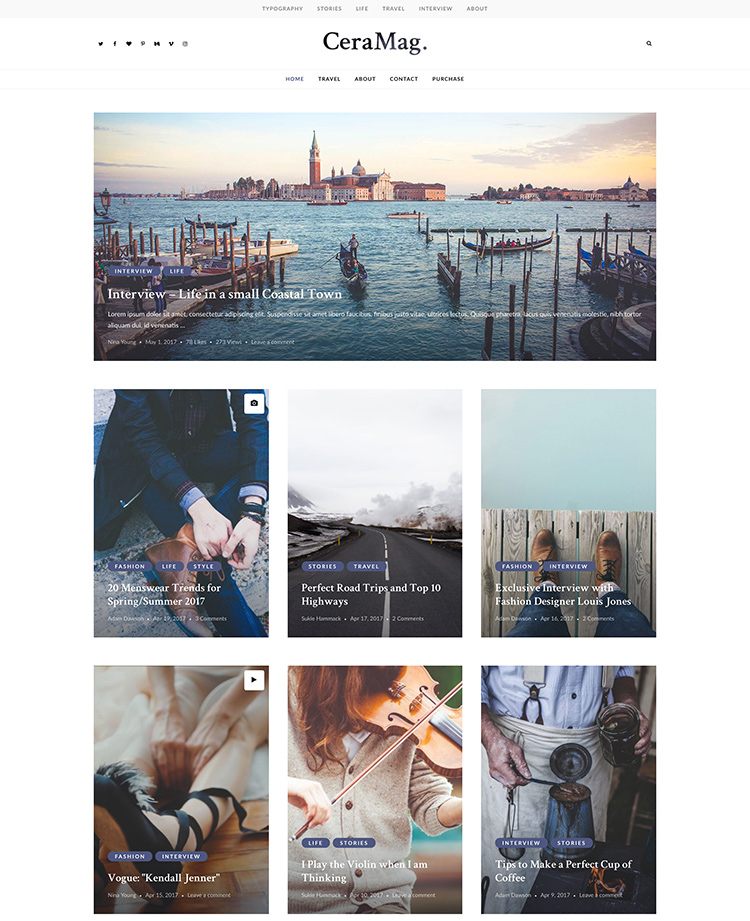750x921 pixels.
Task: Open the Instagram social link
Action: (185, 44)
